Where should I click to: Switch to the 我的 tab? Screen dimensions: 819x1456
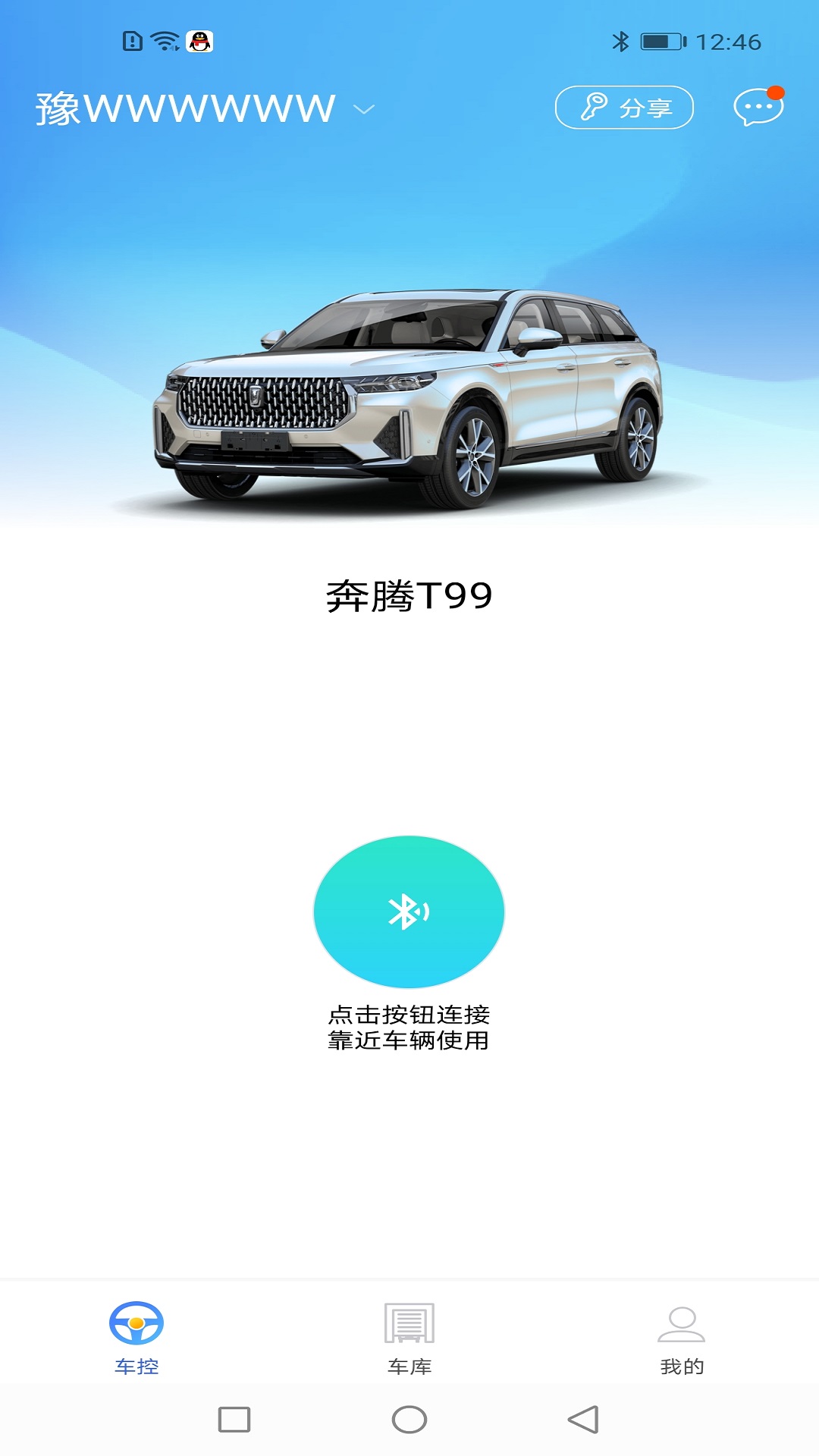tap(682, 1338)
